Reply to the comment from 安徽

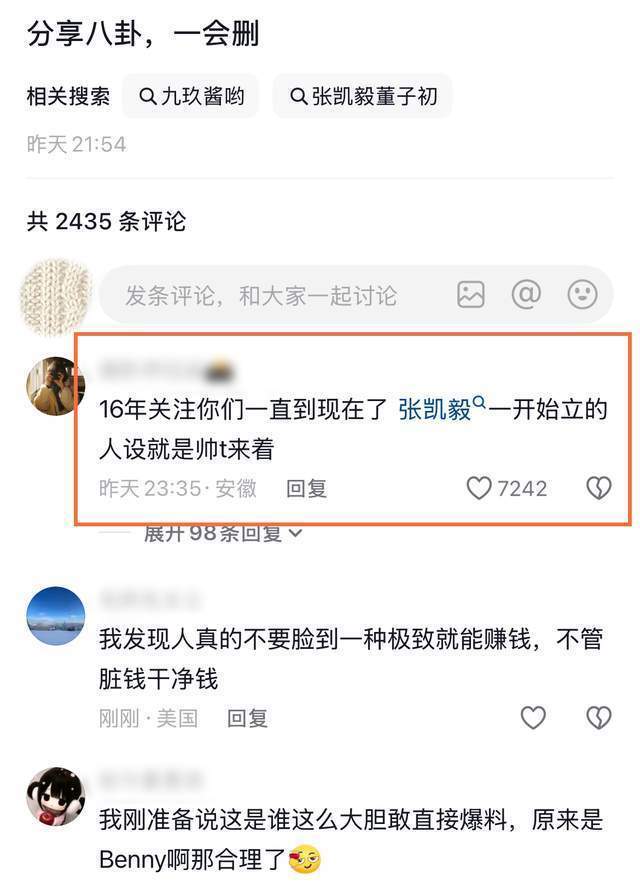pos(306,488)
